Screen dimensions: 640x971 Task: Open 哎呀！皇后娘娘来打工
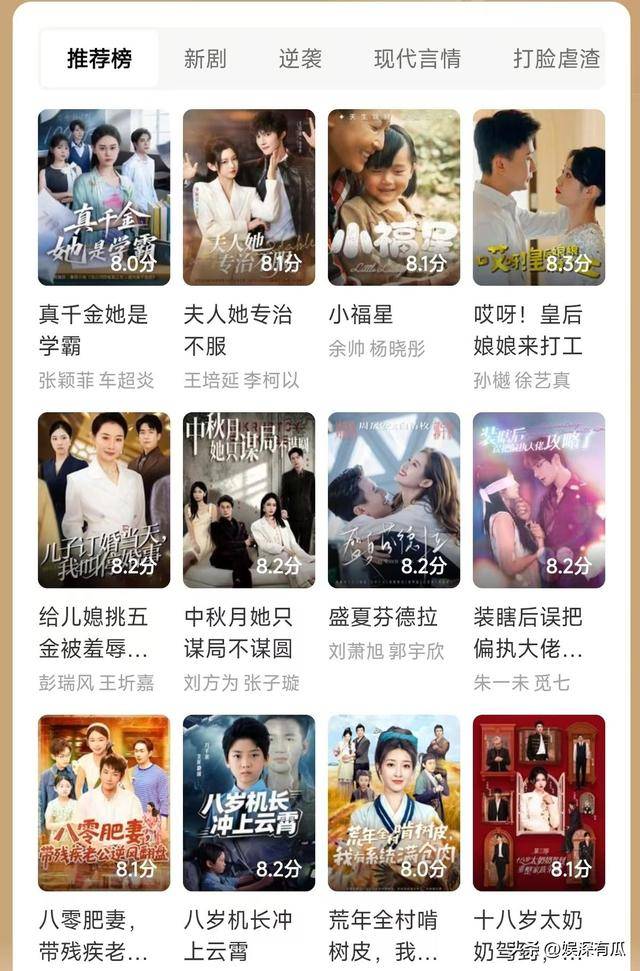click(539, 198)
